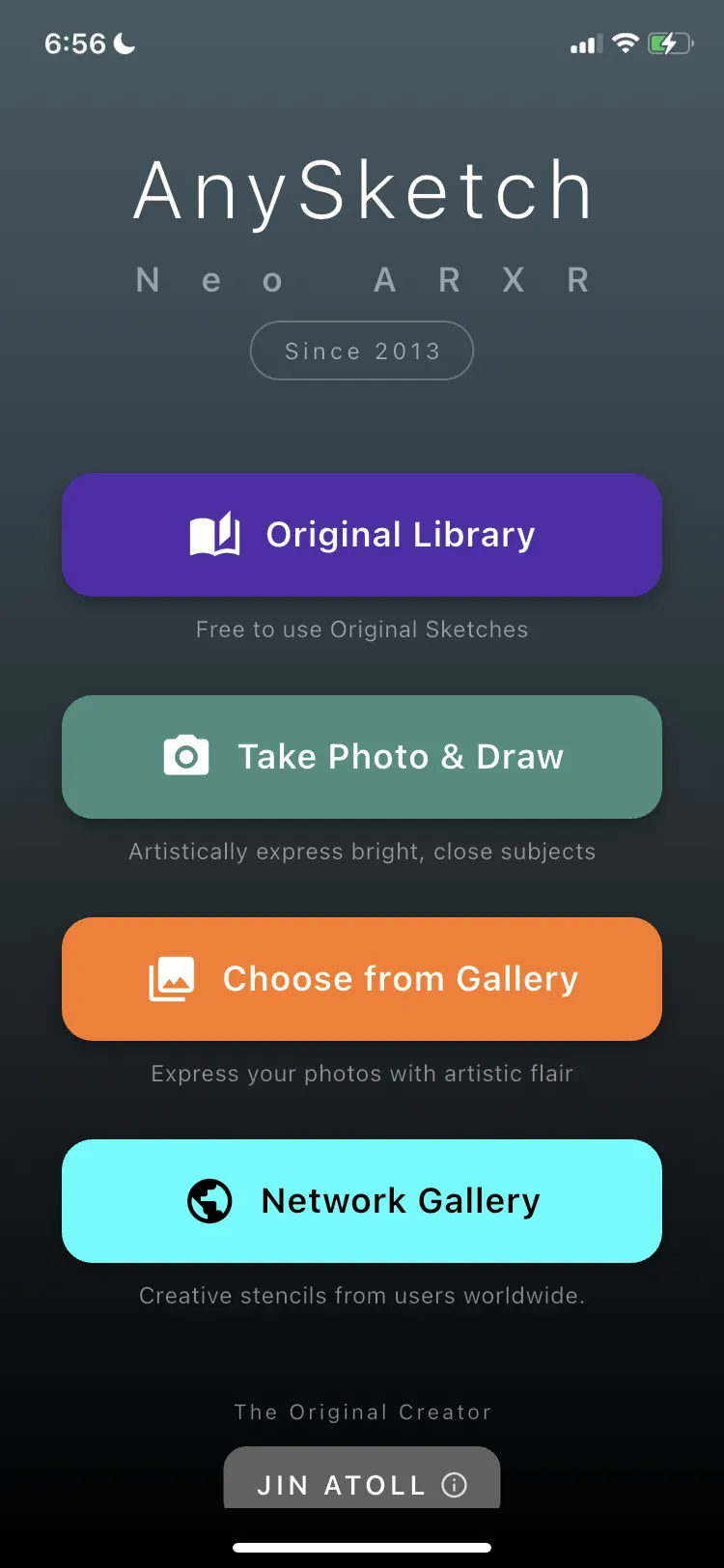Click the picture icon on Choose from Gallery
This screenshot has width=724, height=1568.
pyautogui.click(x=170, y=979)
